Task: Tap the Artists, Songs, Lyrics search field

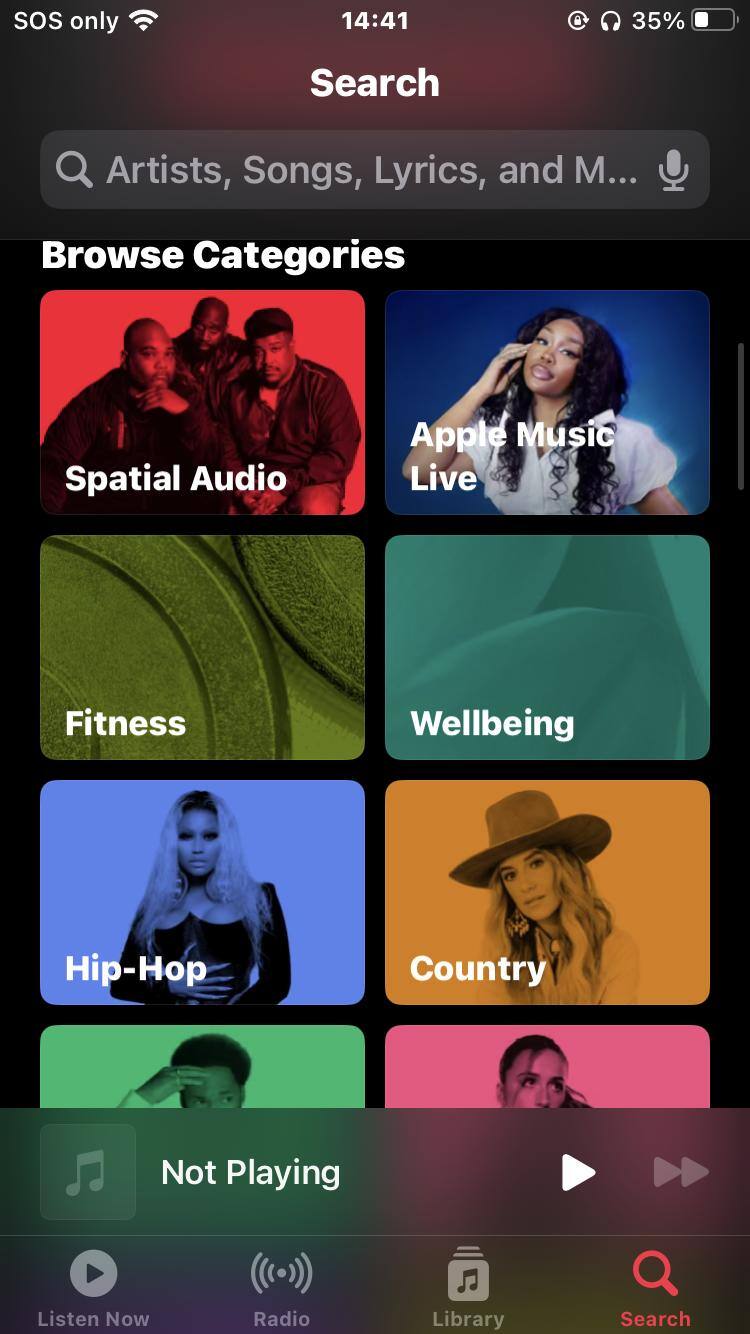Action: tap(360, 170)
